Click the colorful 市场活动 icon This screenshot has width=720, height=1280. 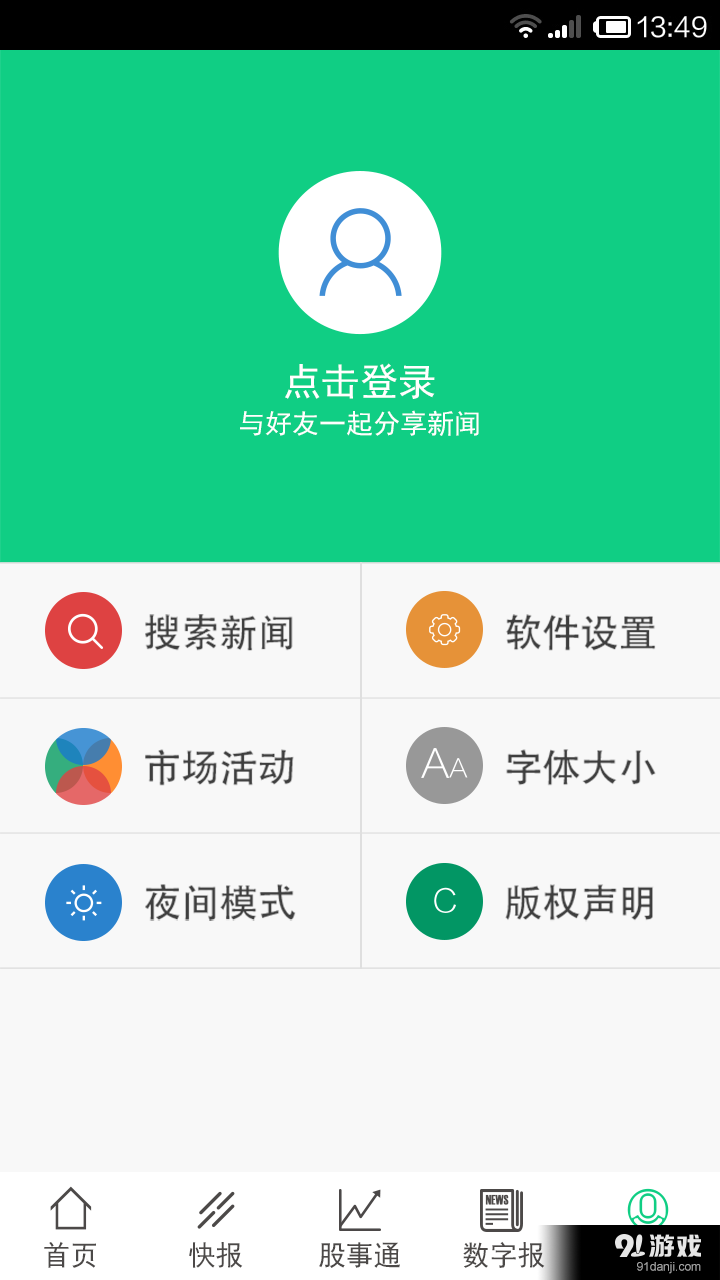point(83,766)
